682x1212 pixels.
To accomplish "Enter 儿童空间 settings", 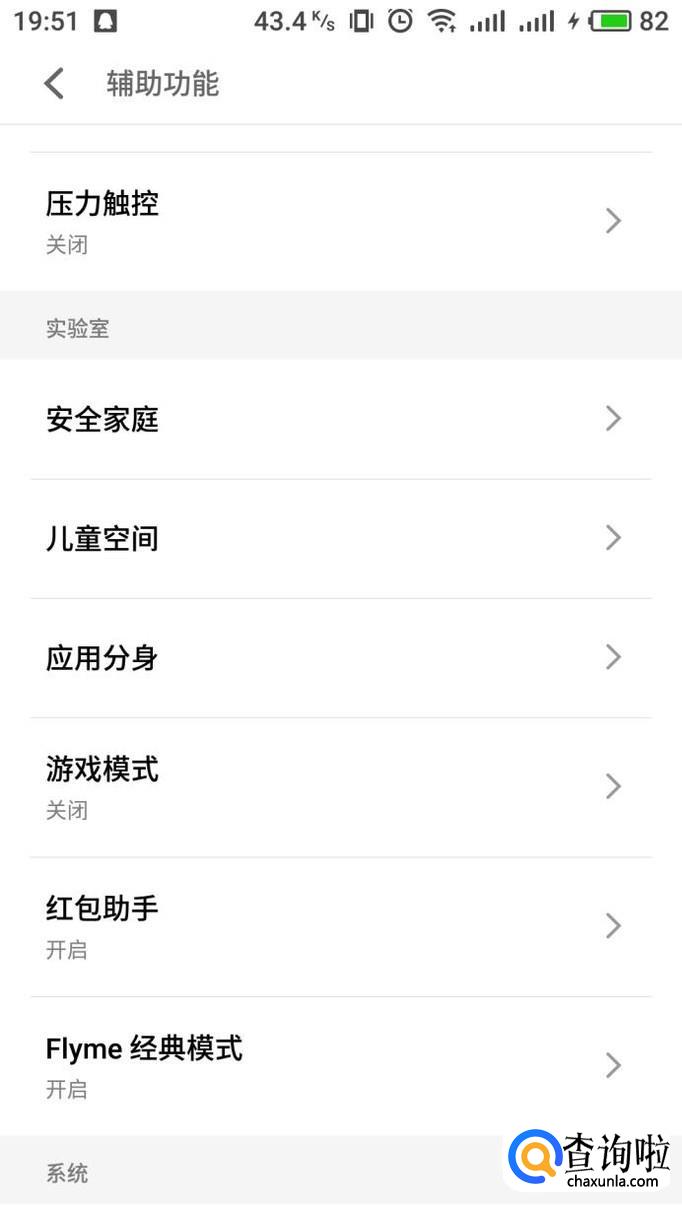I will [340, 539].
